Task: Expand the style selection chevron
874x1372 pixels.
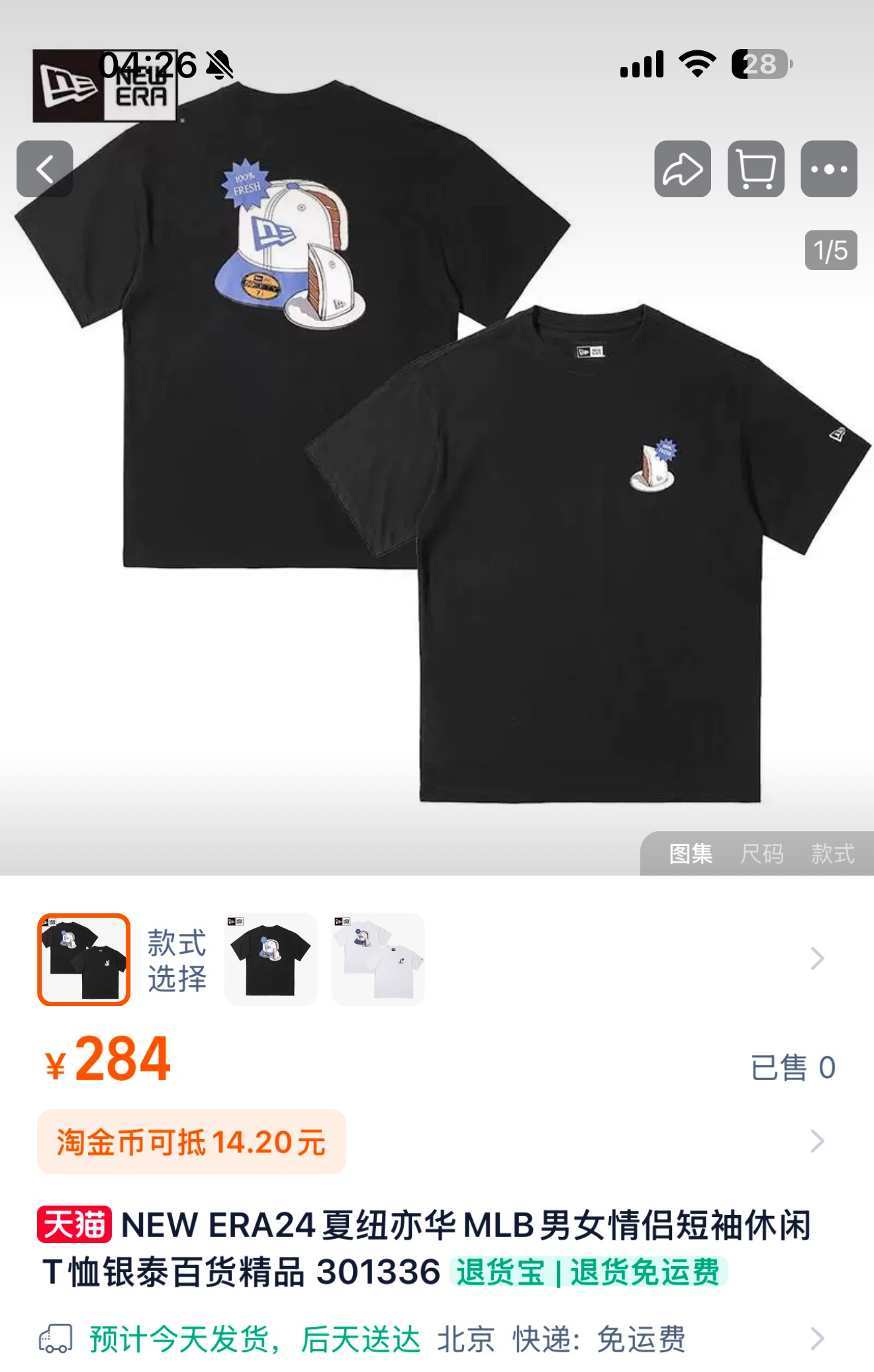Action: tap(817, 958)
